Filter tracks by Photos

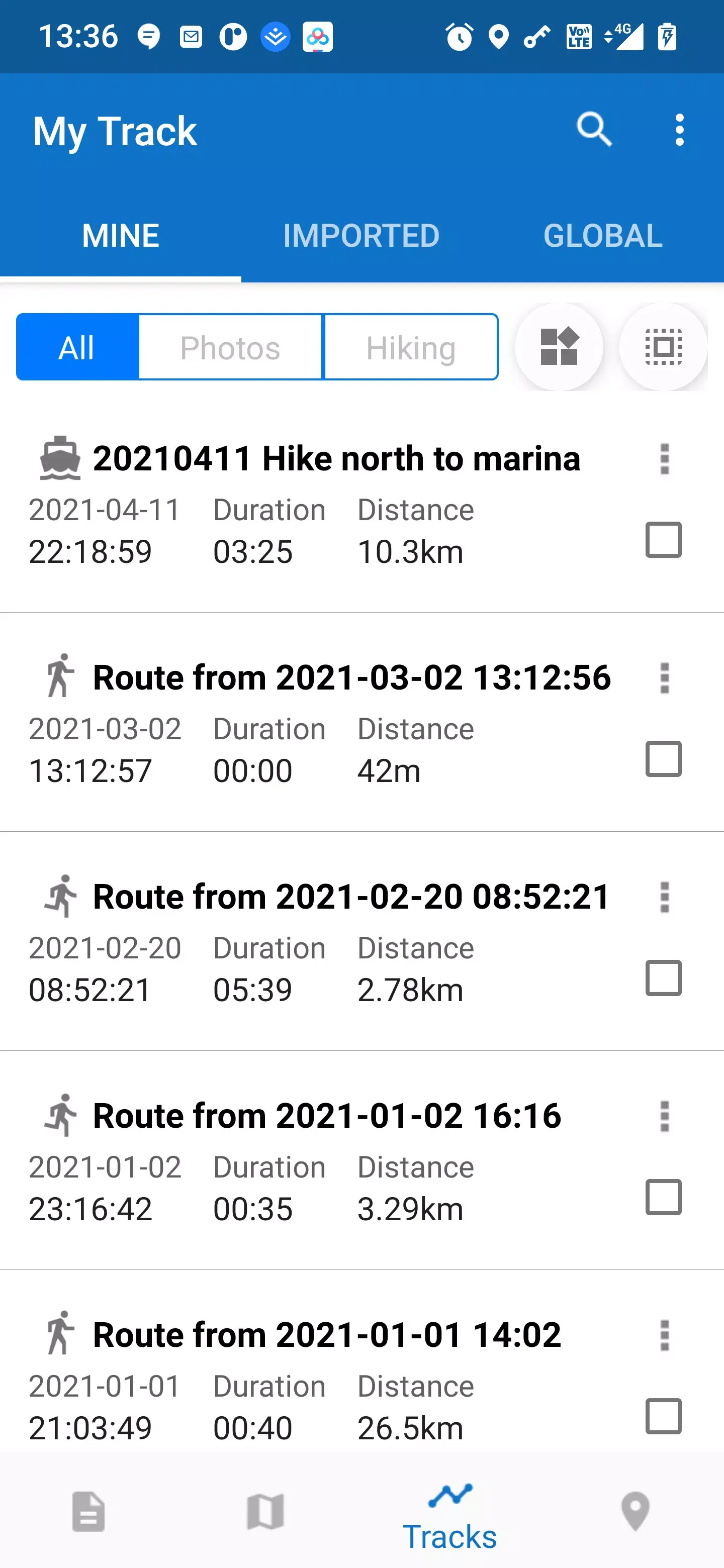click(230, 347)
